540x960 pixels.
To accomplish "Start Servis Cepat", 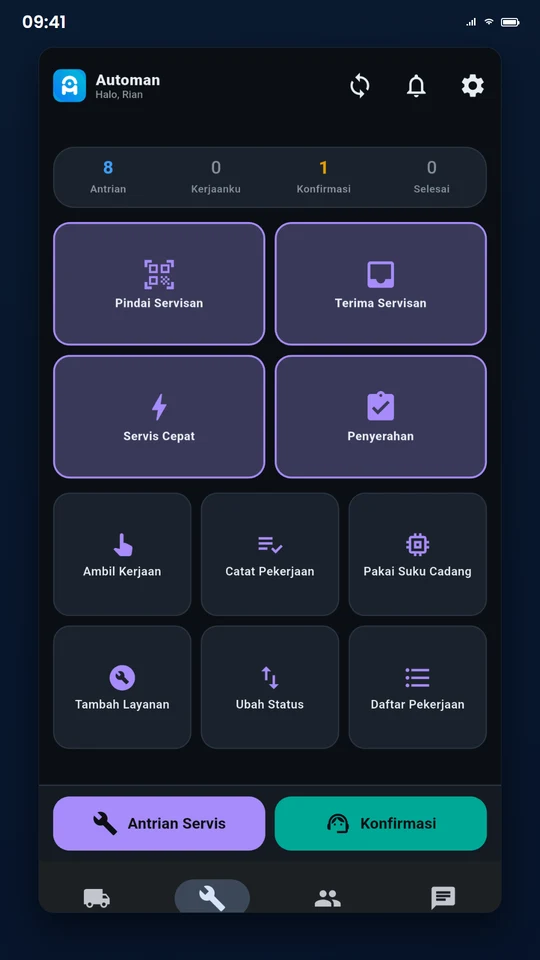I will (159, 417).
